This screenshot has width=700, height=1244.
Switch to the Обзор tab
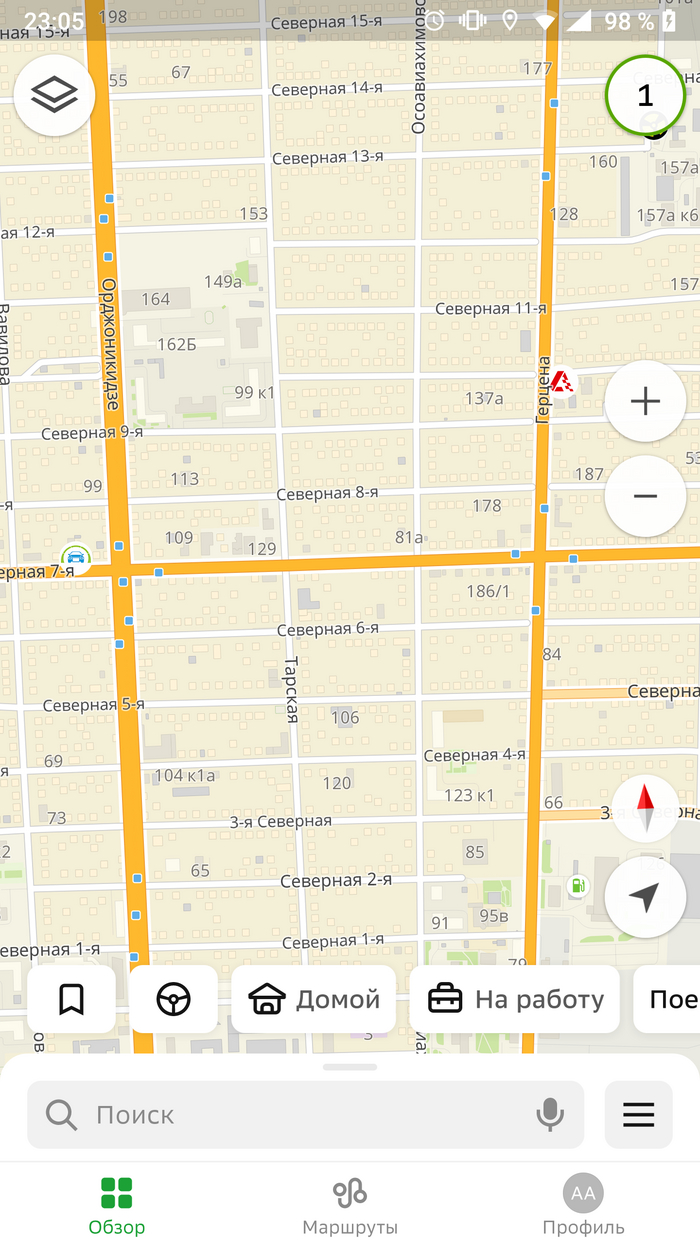coord(116,1205)
